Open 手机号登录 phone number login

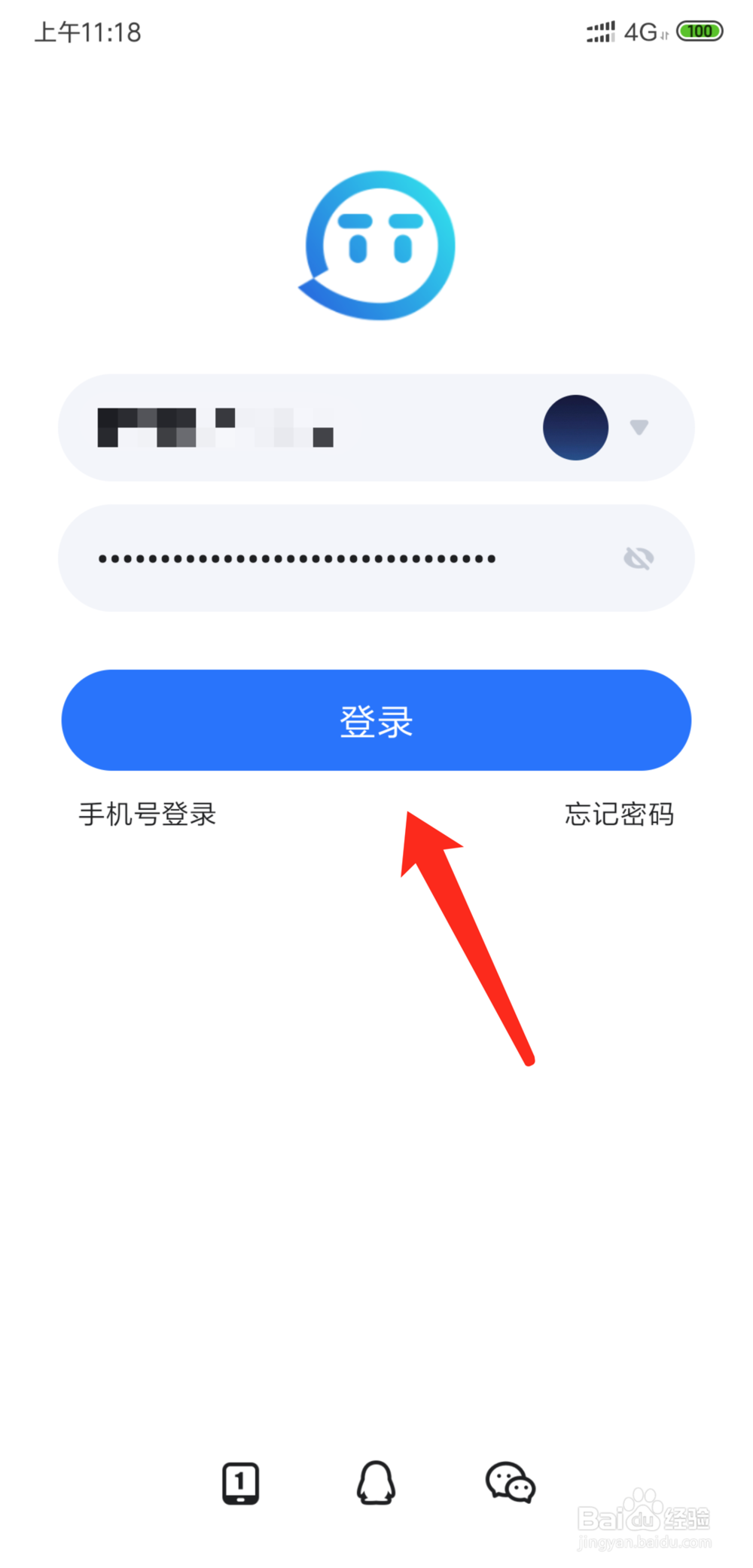(x=147, y=815)
